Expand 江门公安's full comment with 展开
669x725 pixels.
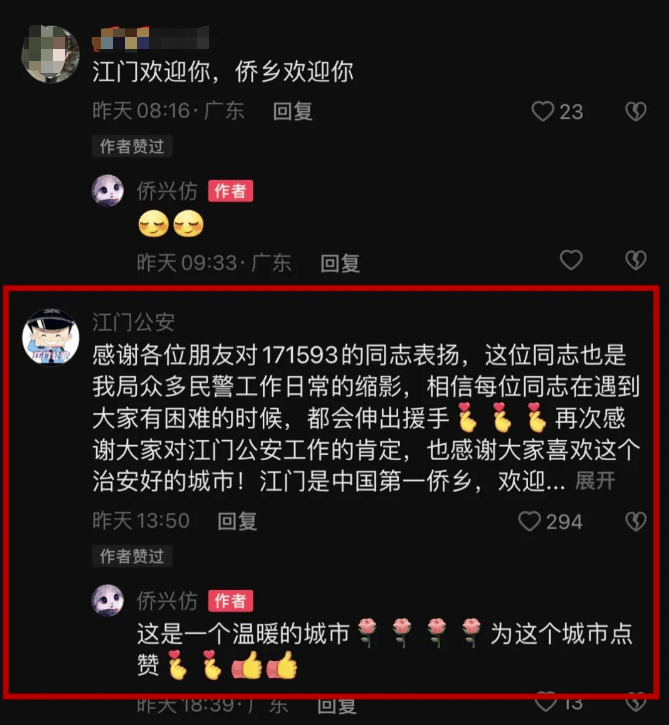click(596, 481)
